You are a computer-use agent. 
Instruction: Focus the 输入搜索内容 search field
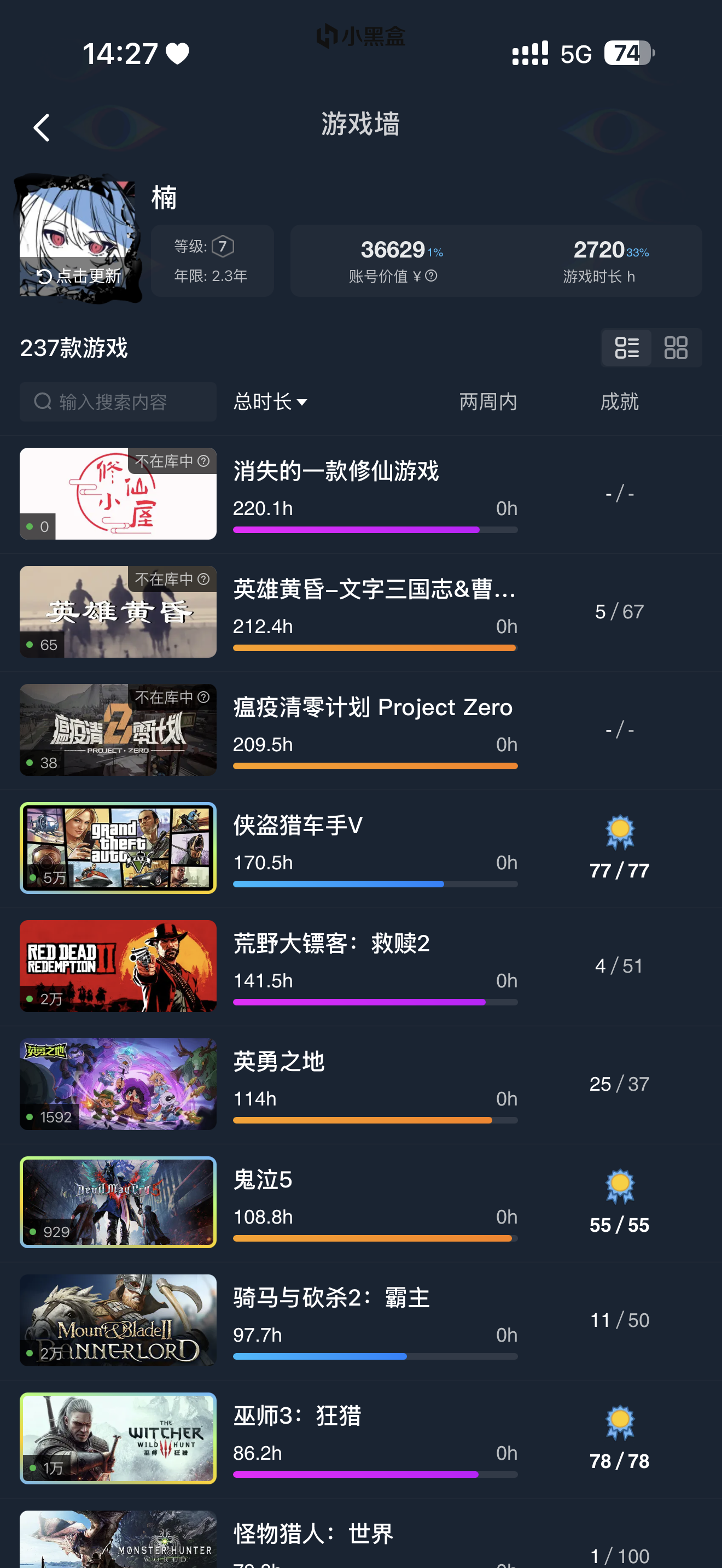(118, 402)
